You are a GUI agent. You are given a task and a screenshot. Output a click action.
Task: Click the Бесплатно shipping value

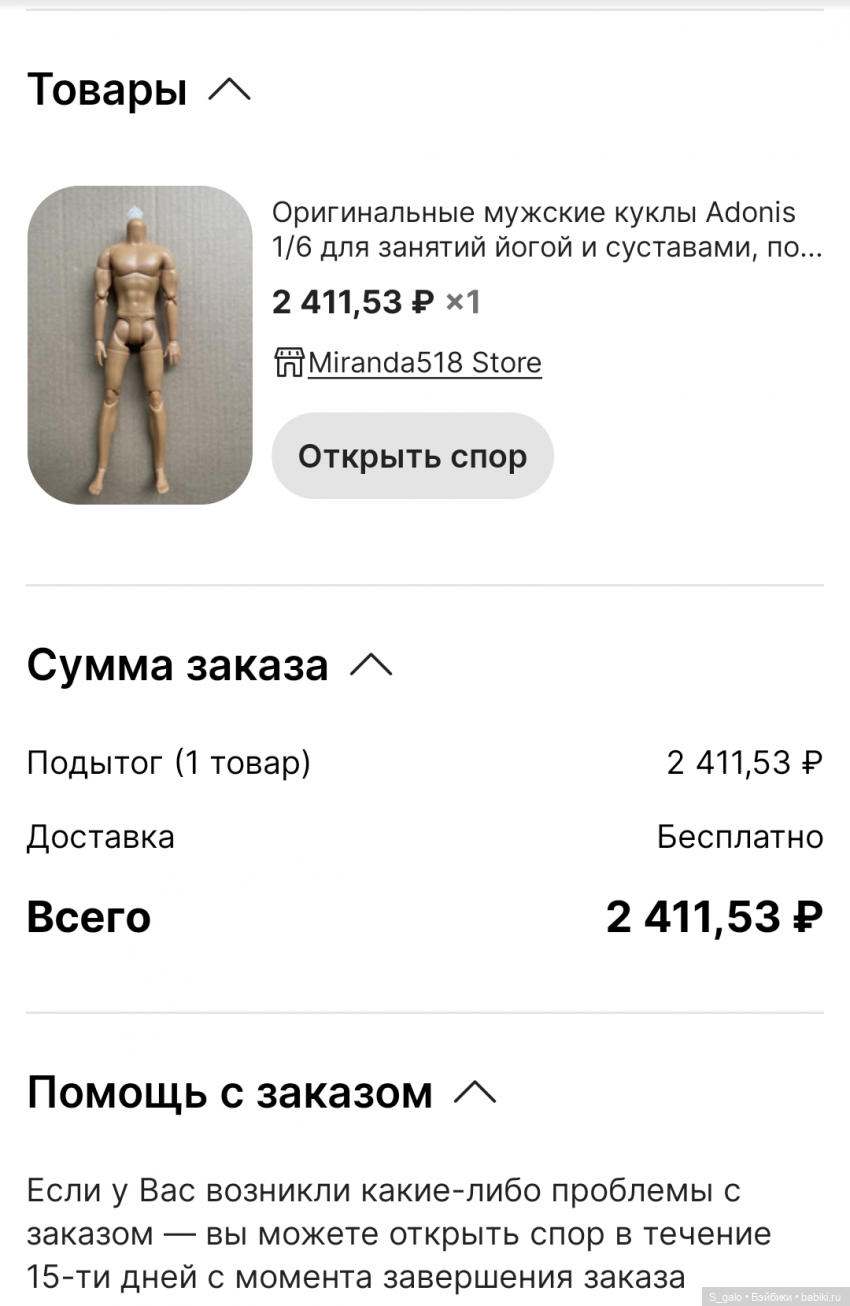pyautogui.click(x=740, y=837)
